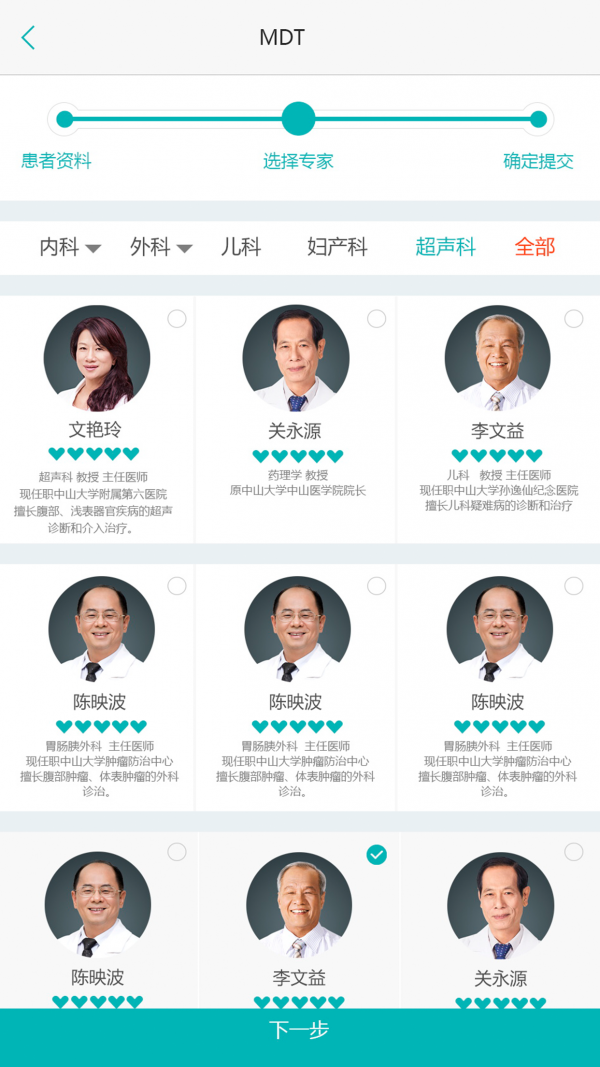Viewport: 600px width, 1067px height.
Task: Filter experts by 妇产科
Action: [x=337, y=247]
